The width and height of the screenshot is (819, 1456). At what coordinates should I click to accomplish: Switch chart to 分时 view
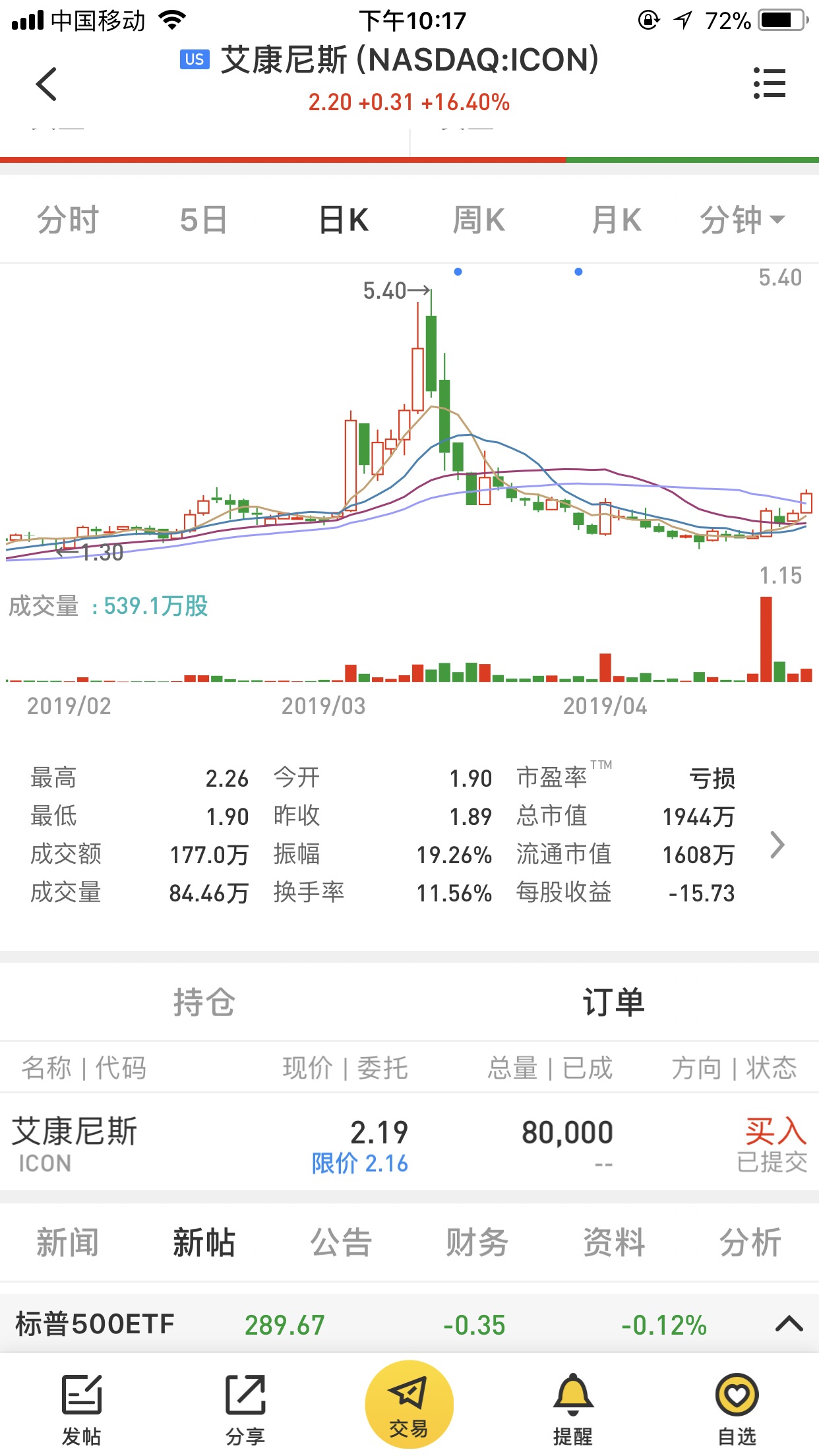[x=68, y=220]
